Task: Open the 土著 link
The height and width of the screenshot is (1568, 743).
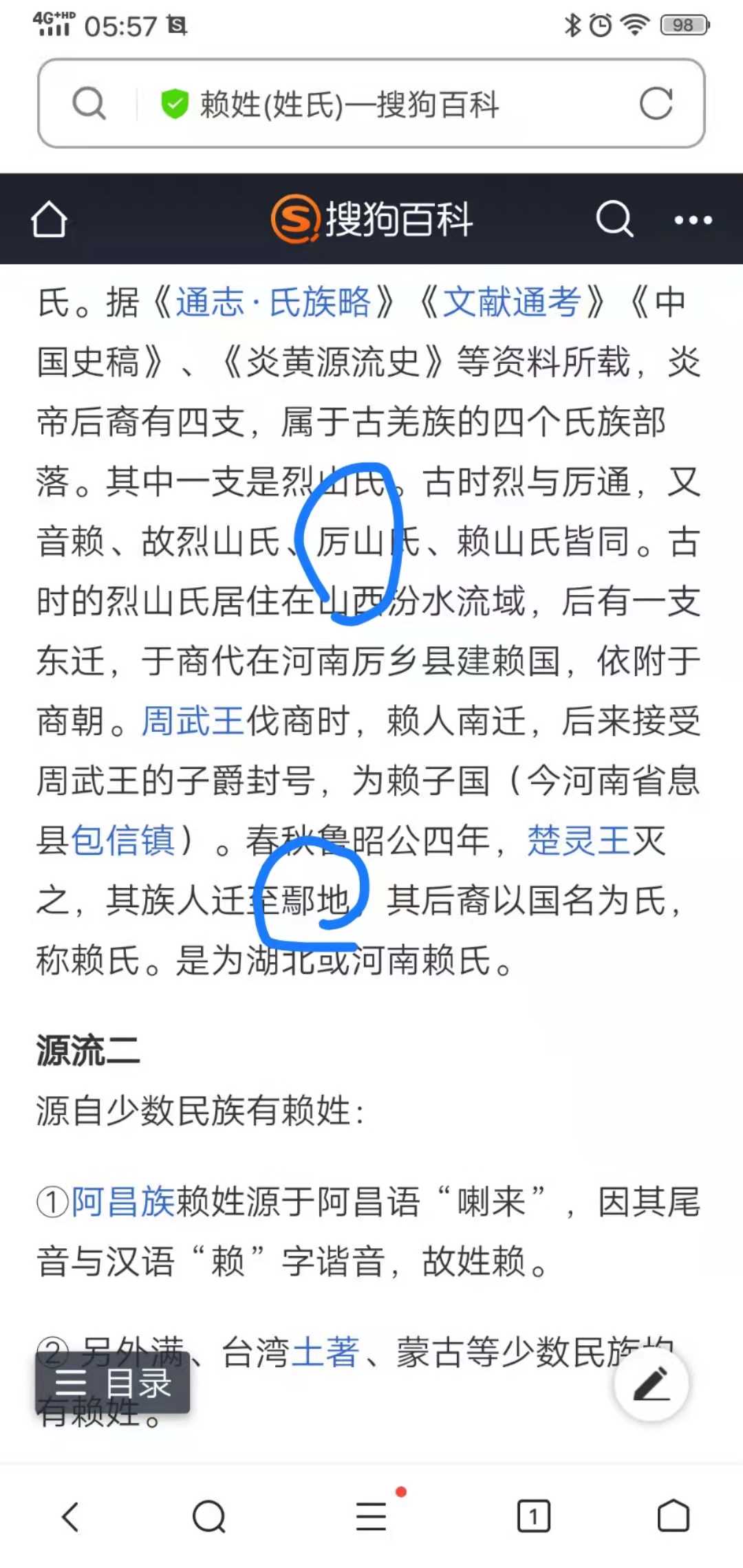Action: click(x=326, y=1352)
